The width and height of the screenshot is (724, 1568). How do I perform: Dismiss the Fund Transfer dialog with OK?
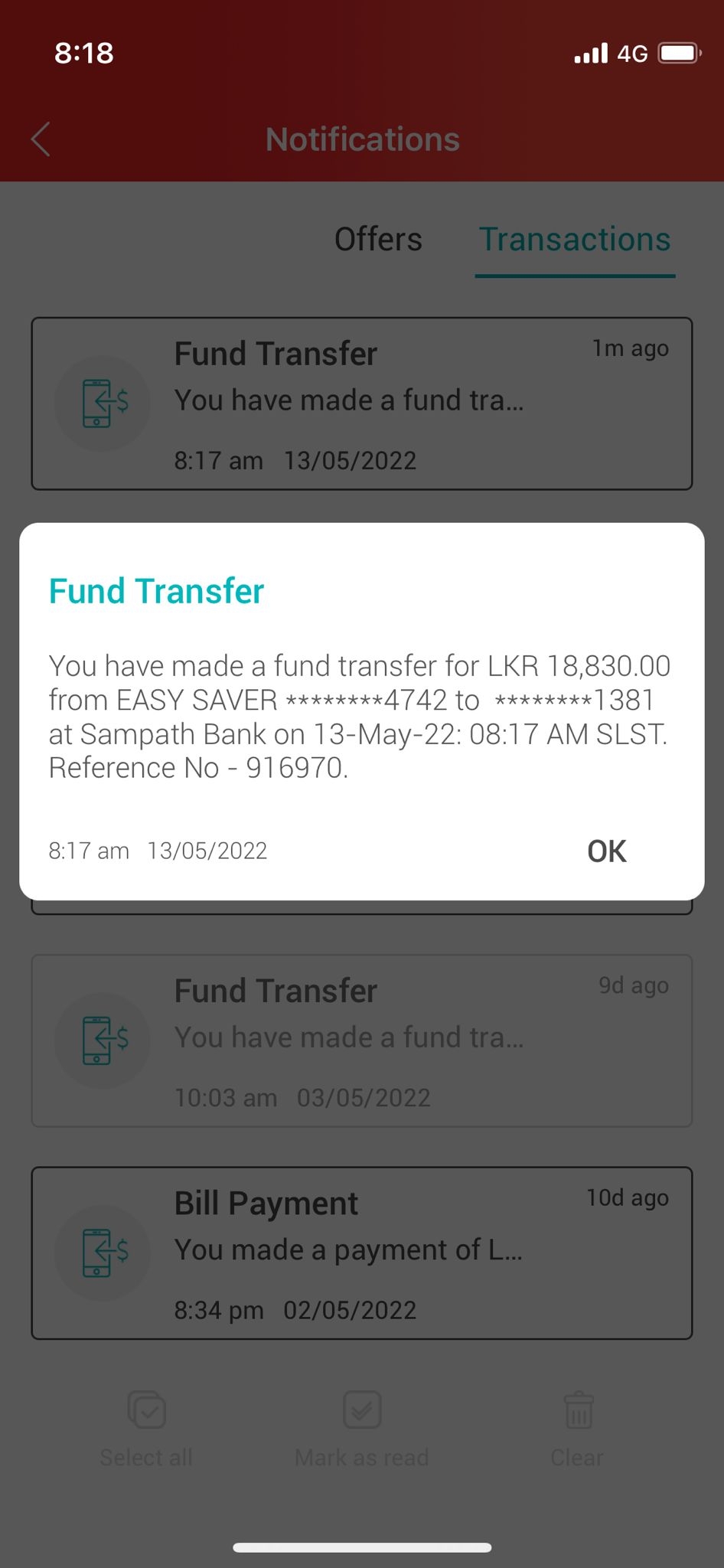606,851
